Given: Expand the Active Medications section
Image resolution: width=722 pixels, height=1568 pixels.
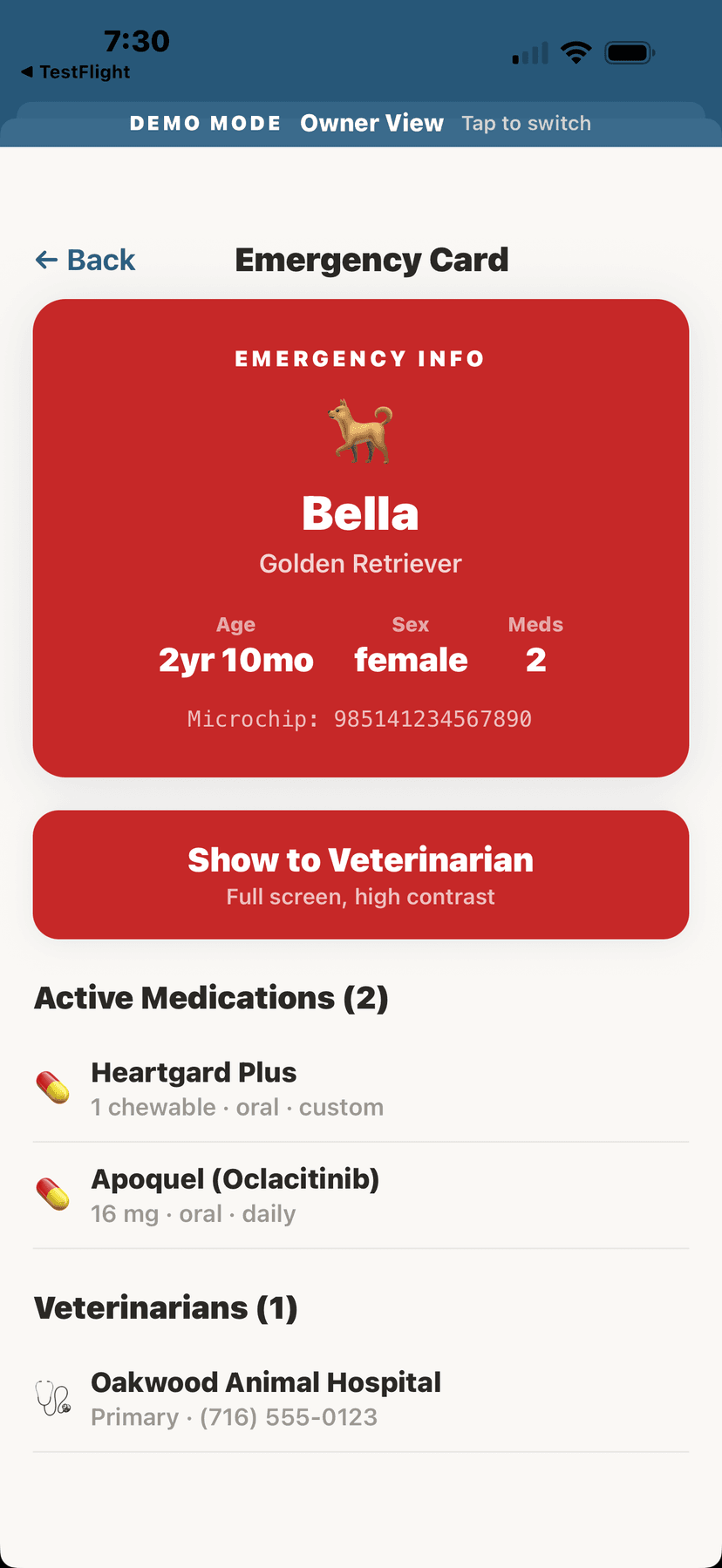Looking at the screenshot, I should click(211, 997).
